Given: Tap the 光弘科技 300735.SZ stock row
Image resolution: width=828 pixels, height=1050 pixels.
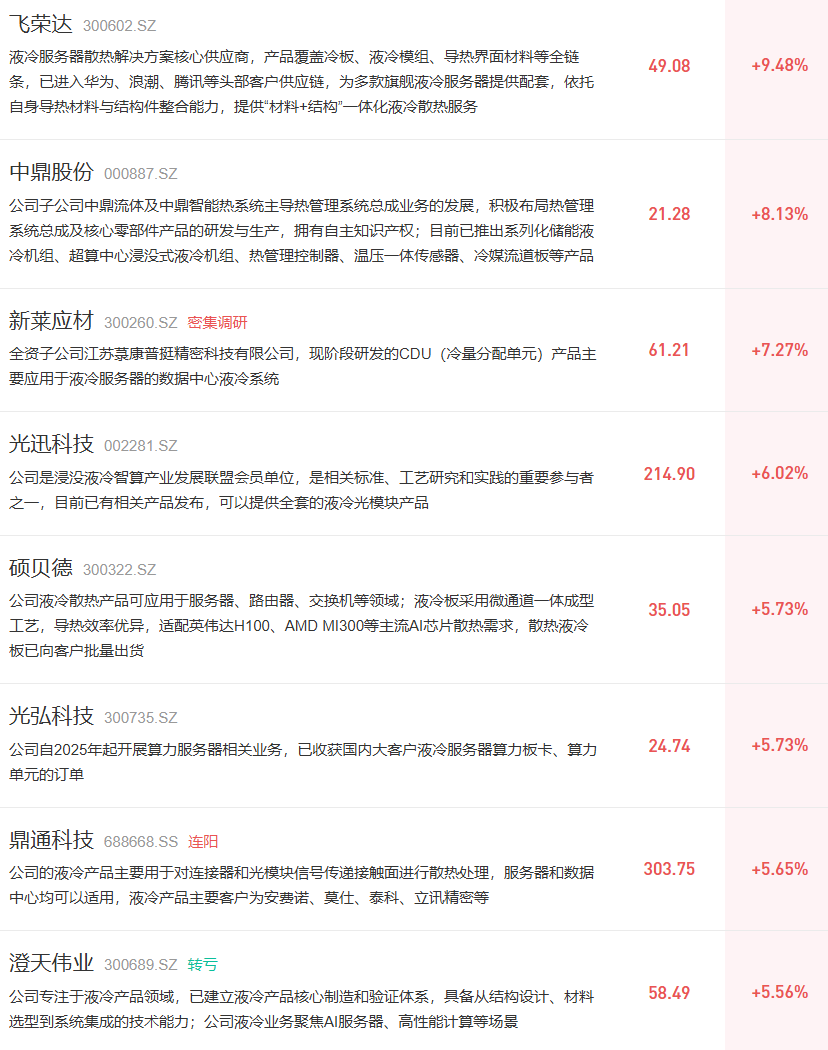Looking at the screenshot, I should click(414, 745).
